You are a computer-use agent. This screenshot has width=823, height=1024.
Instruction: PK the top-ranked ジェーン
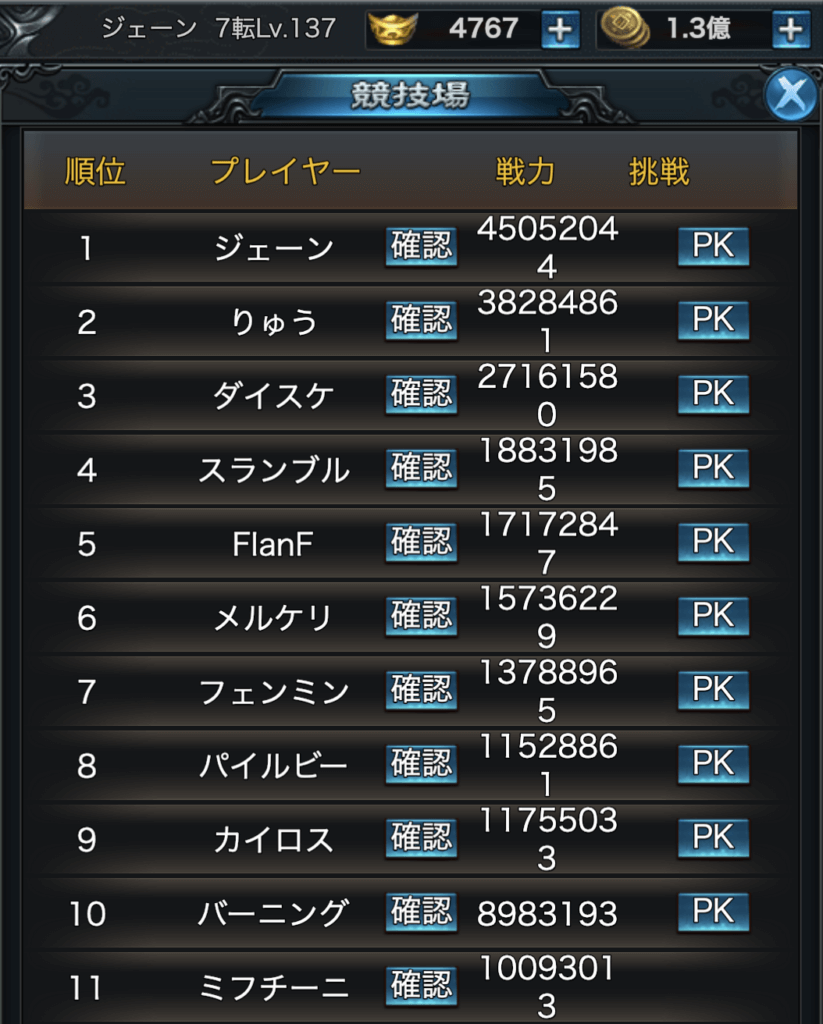[713, 247]
